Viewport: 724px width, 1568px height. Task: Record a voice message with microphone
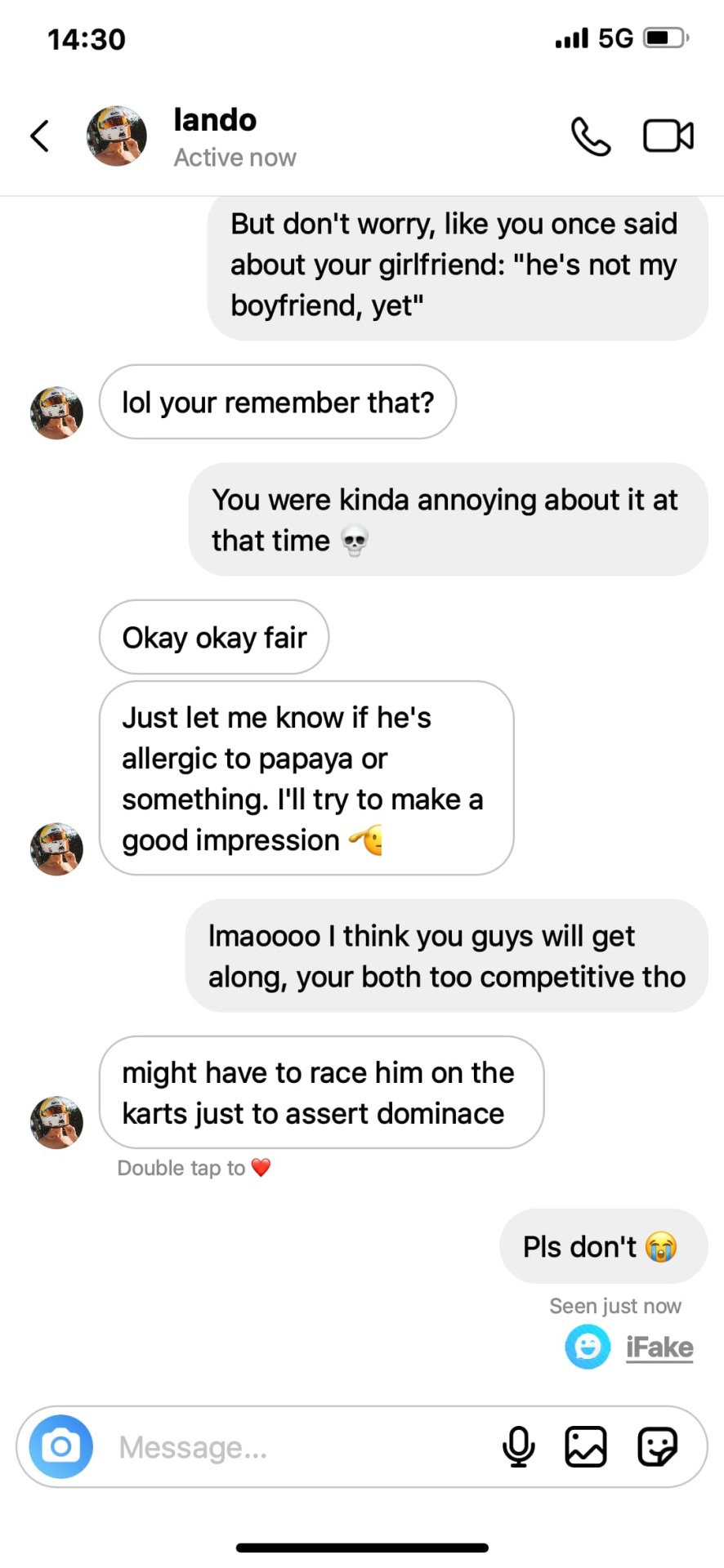[518, 1446]
